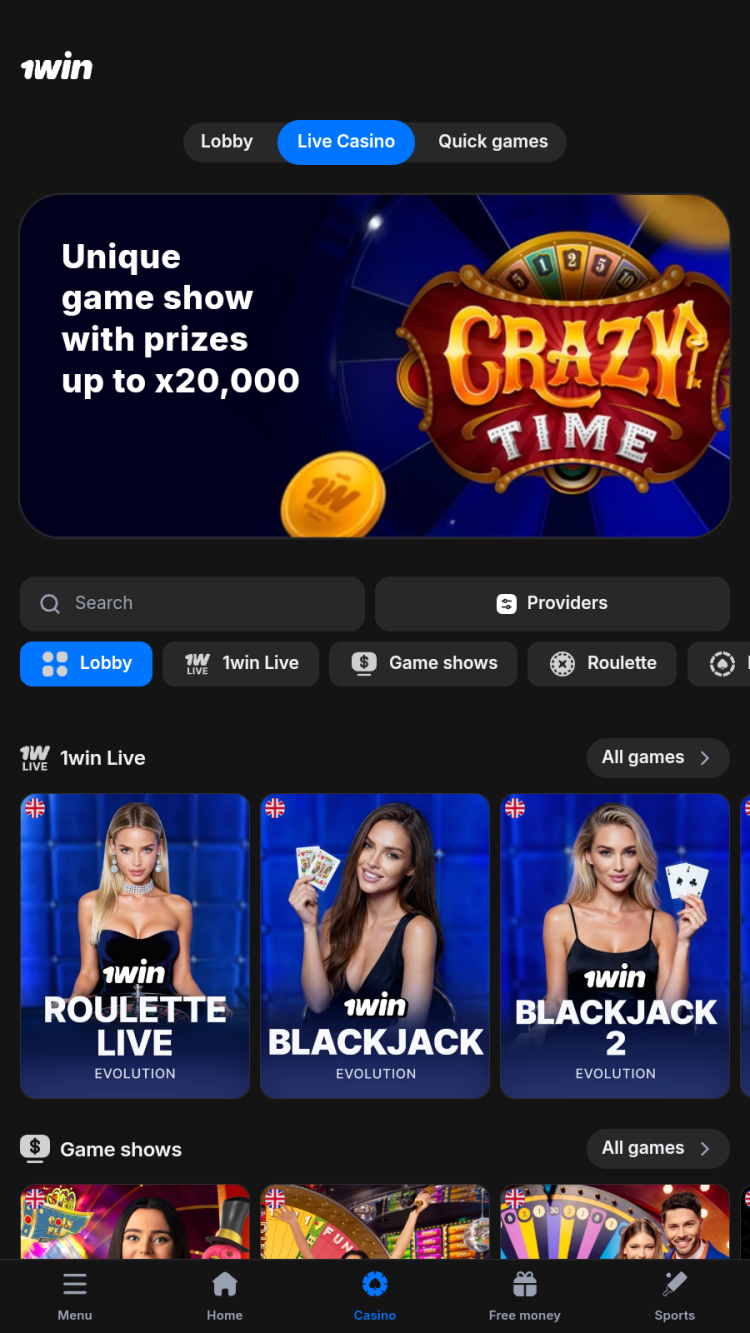Screen dimensions: 750x1333
Task: Switch to the Sports tab
Action: 675,1296
